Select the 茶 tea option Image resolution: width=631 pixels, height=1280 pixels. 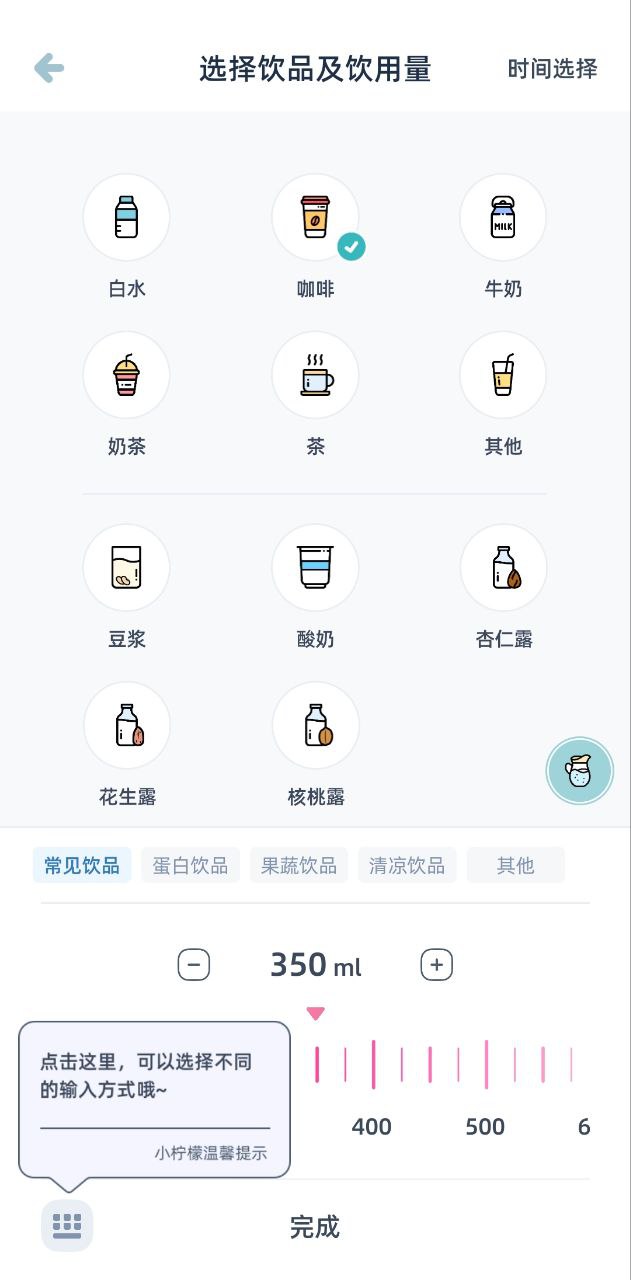pyautogui.click(x=315, y=375)
